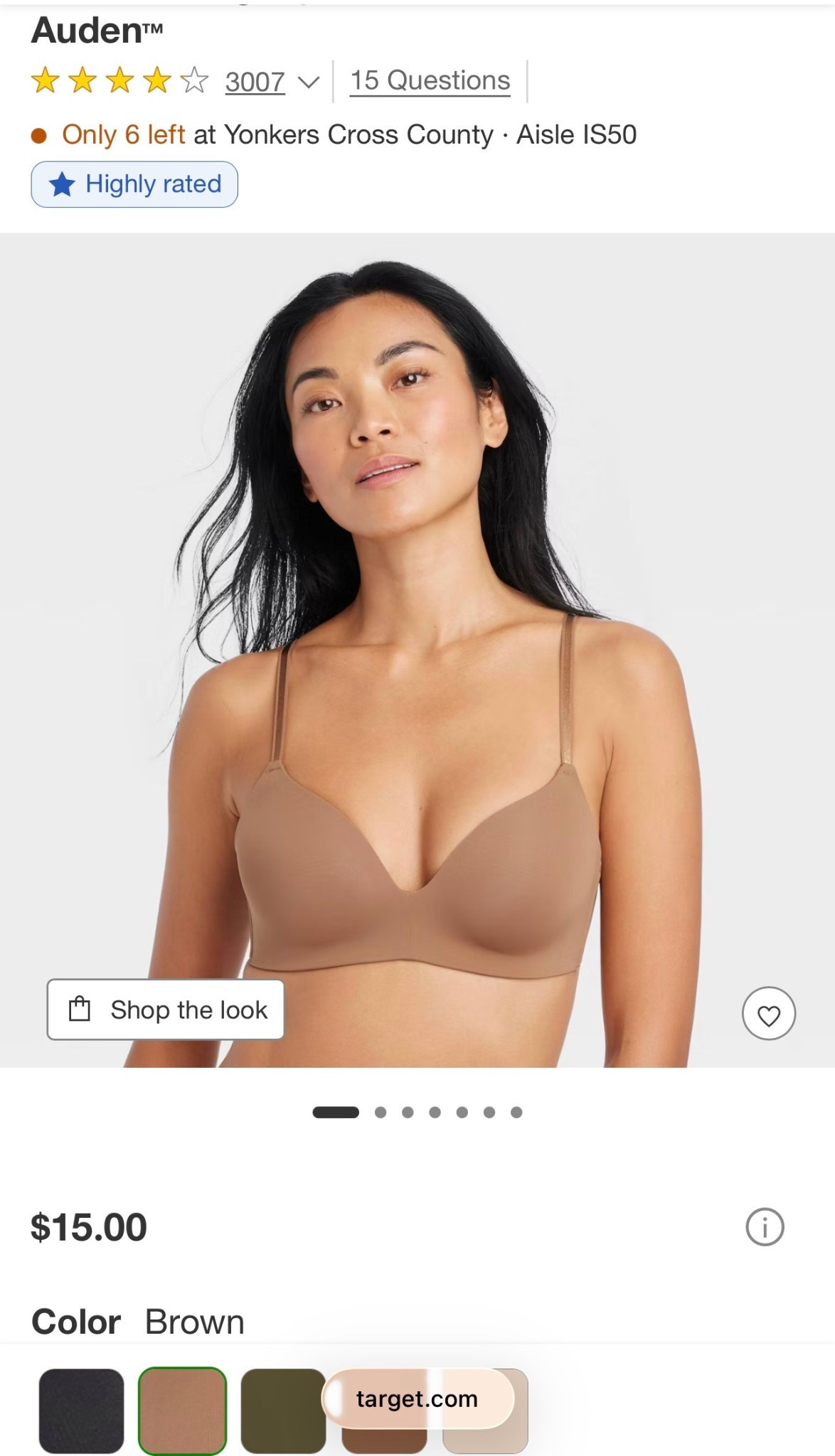Click the Shop the look button
835x1456 pixels.
coord(166,1010)
